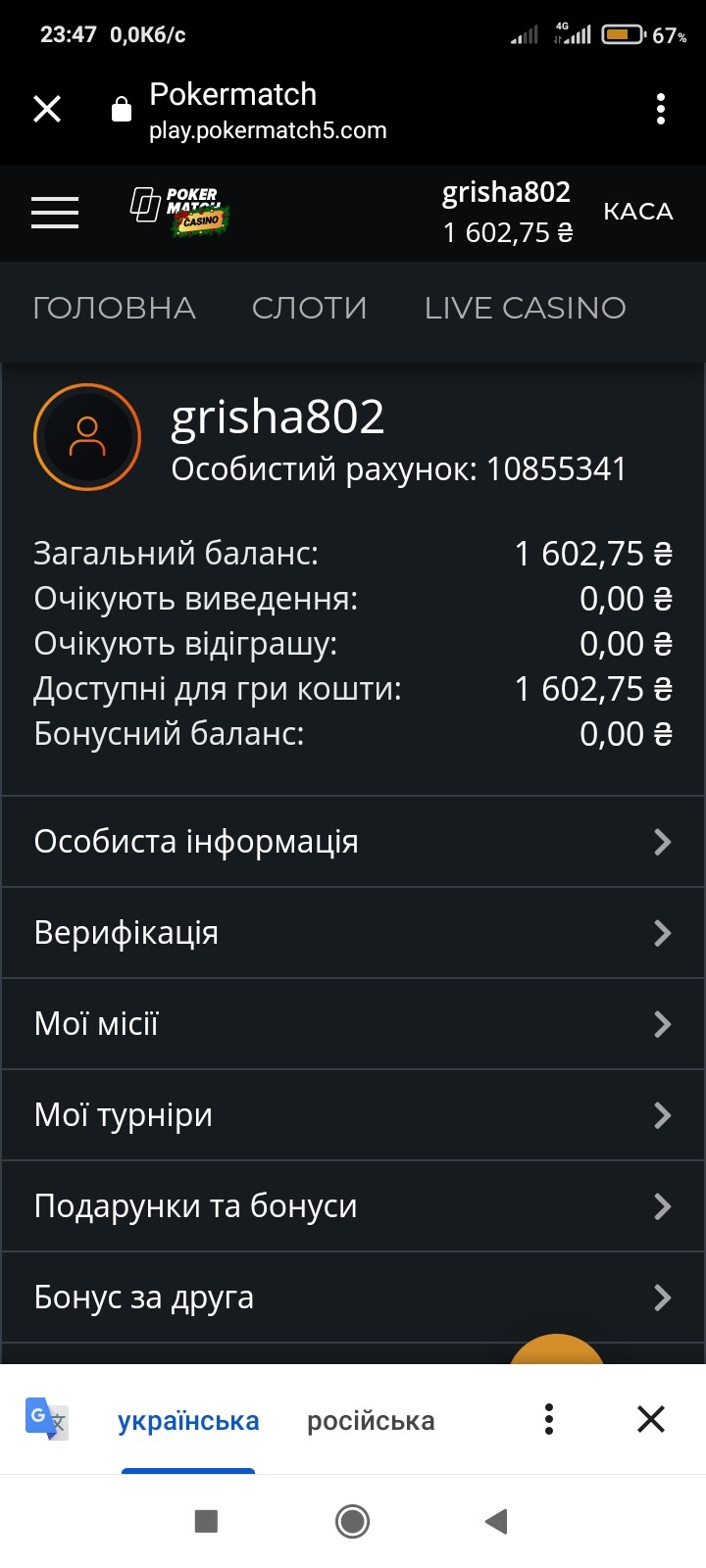Switch to the ГОЛОВНА tab

pos(115,308)
